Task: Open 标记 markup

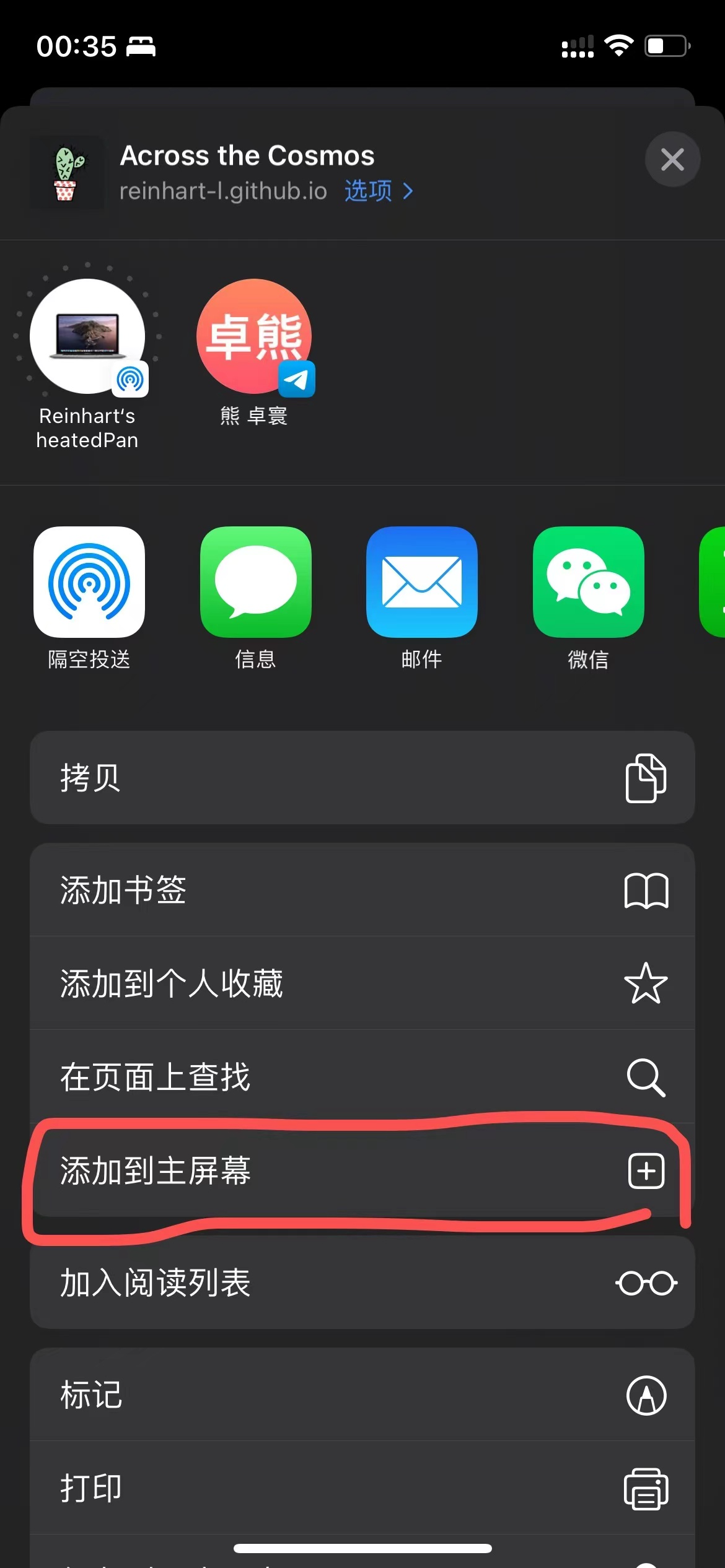Action: pos(362,1395)
